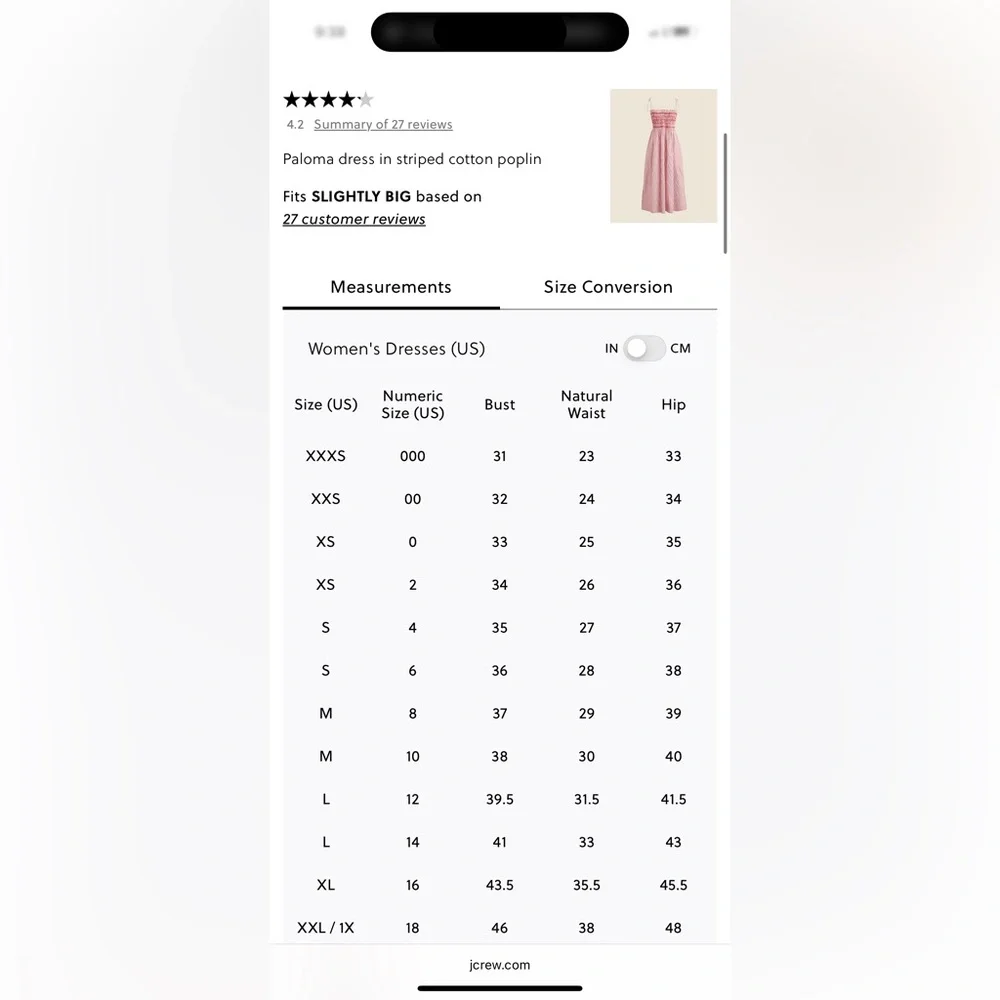
Task: Switch to the Size Conversion tab
Action: 608,287
